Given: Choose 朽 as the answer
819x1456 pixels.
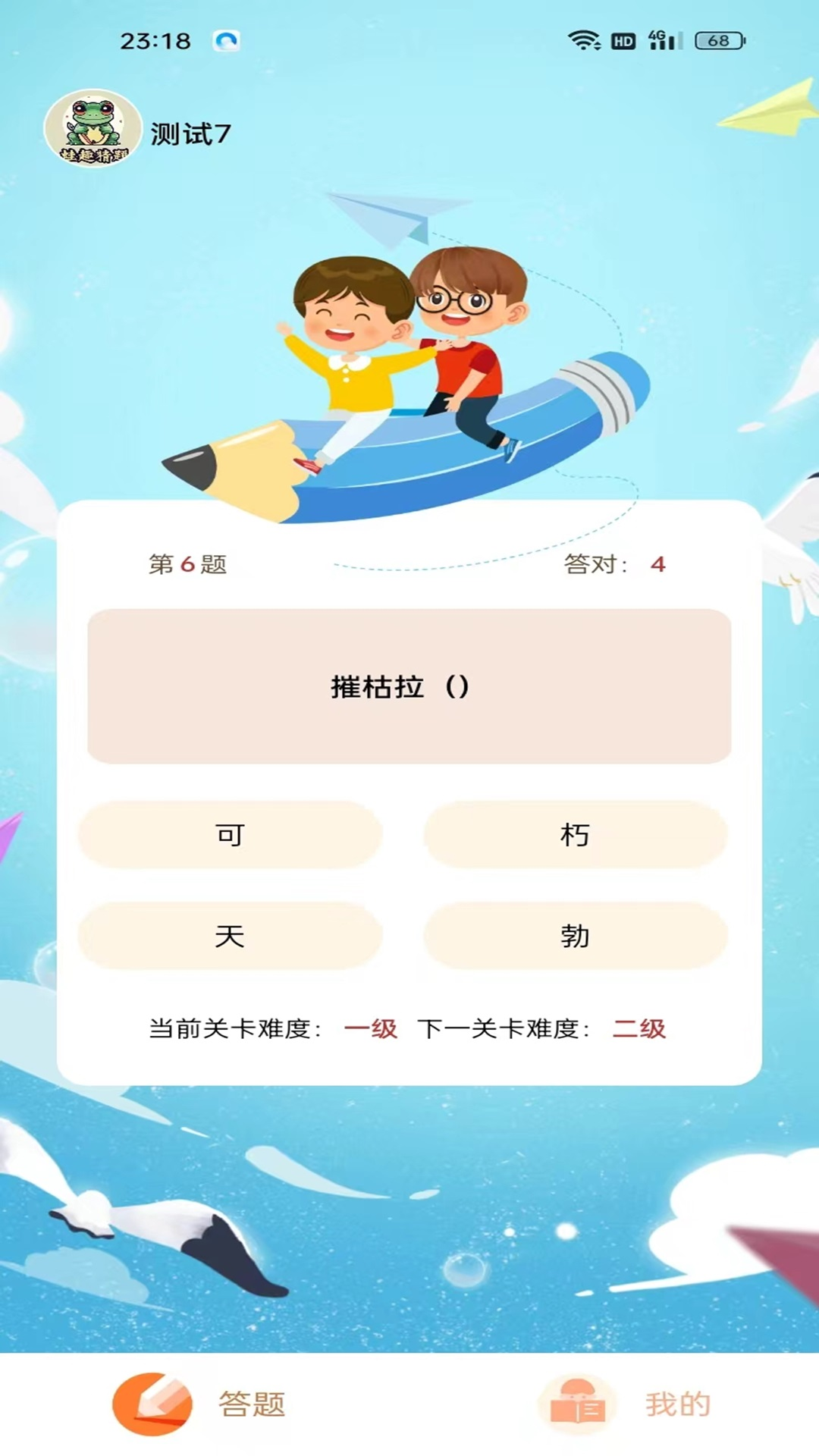Looking at the screenshot, I should click(x=575, y=835).
